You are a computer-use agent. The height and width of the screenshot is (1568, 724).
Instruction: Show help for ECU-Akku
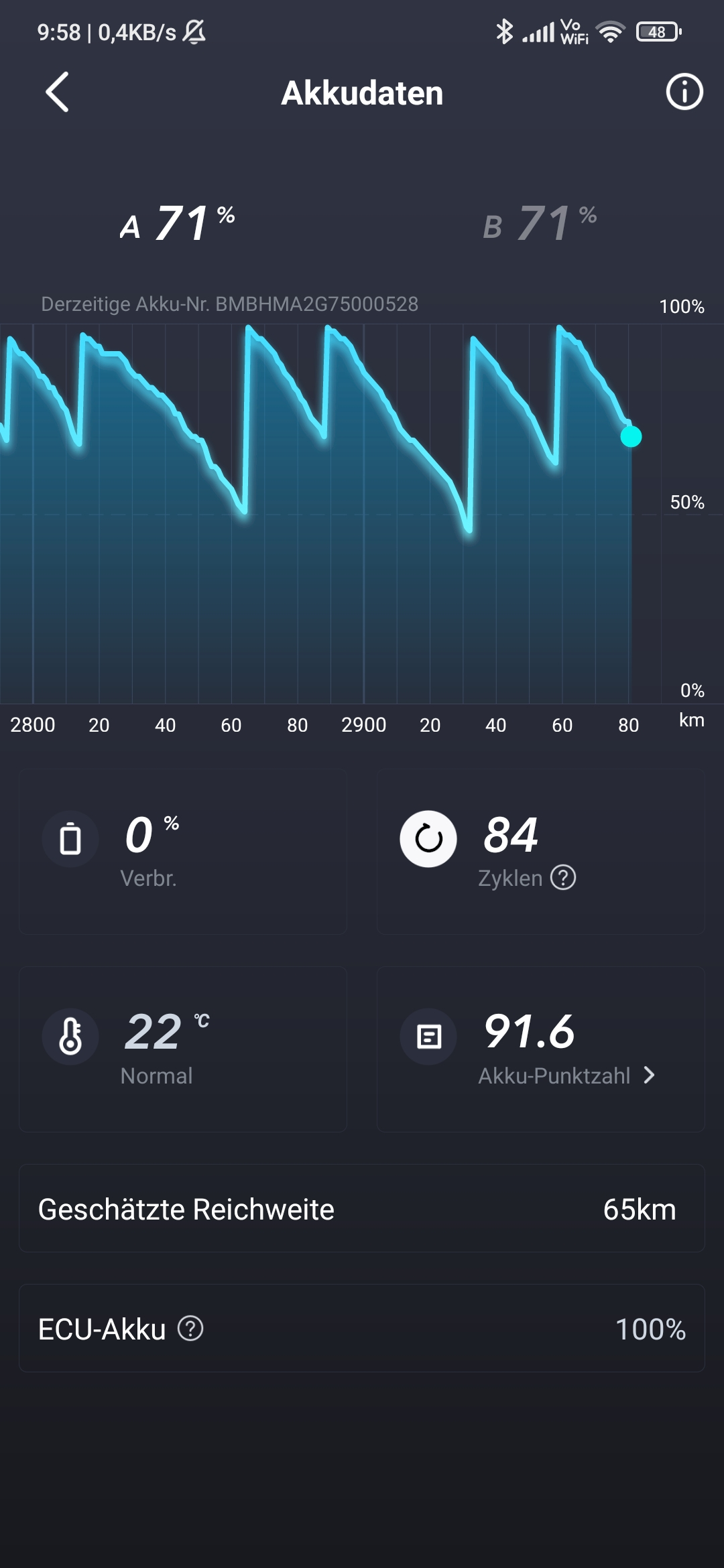[190, 1329]
